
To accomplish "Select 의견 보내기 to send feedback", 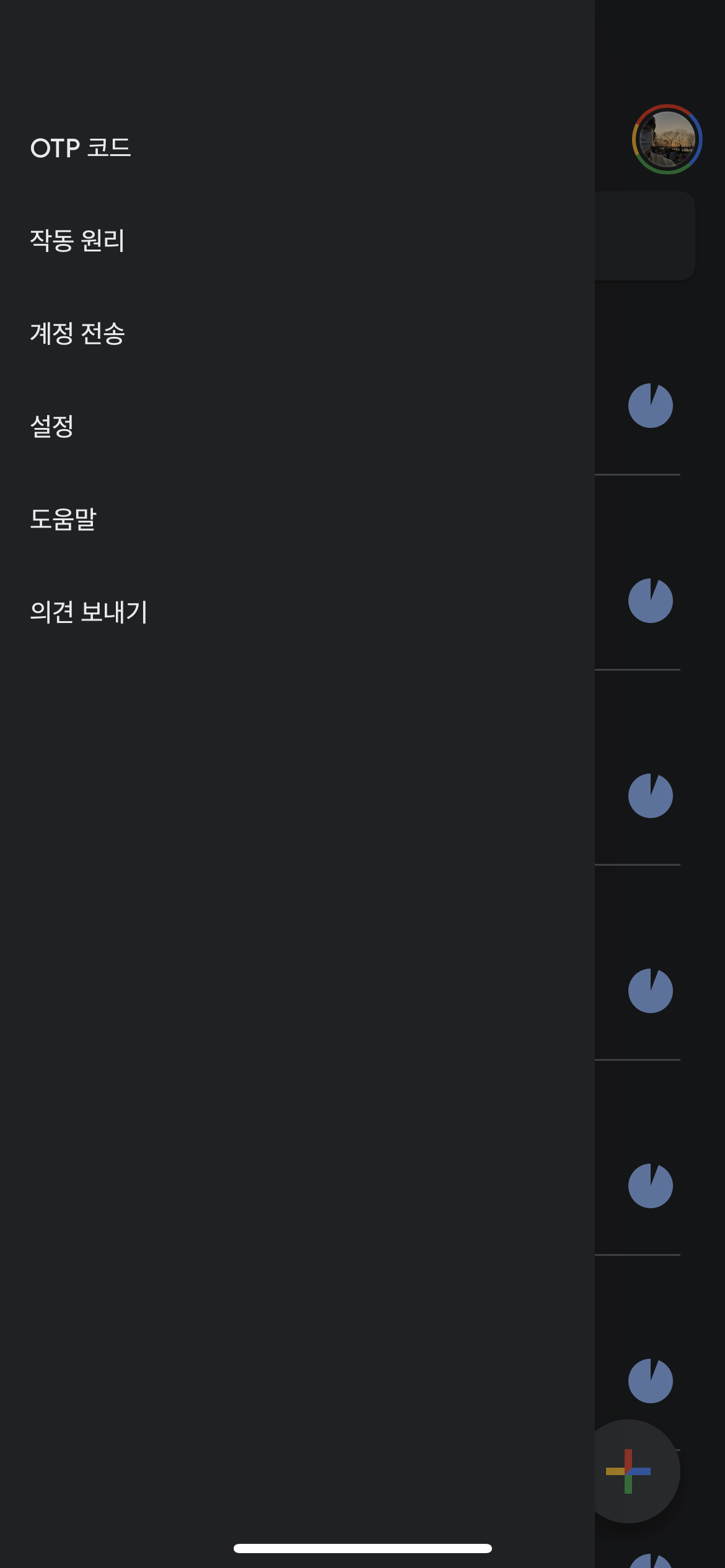I will 90,612.
